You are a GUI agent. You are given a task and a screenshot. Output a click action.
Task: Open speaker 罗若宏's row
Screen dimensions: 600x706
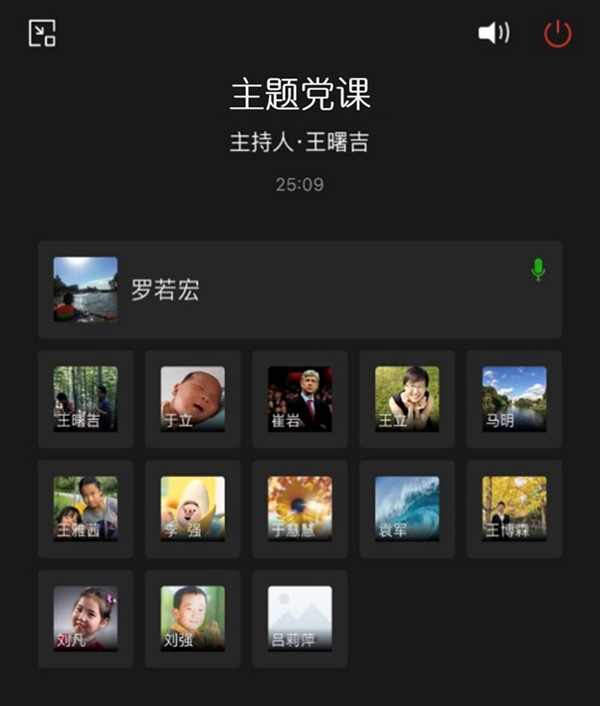pos(300,290)
